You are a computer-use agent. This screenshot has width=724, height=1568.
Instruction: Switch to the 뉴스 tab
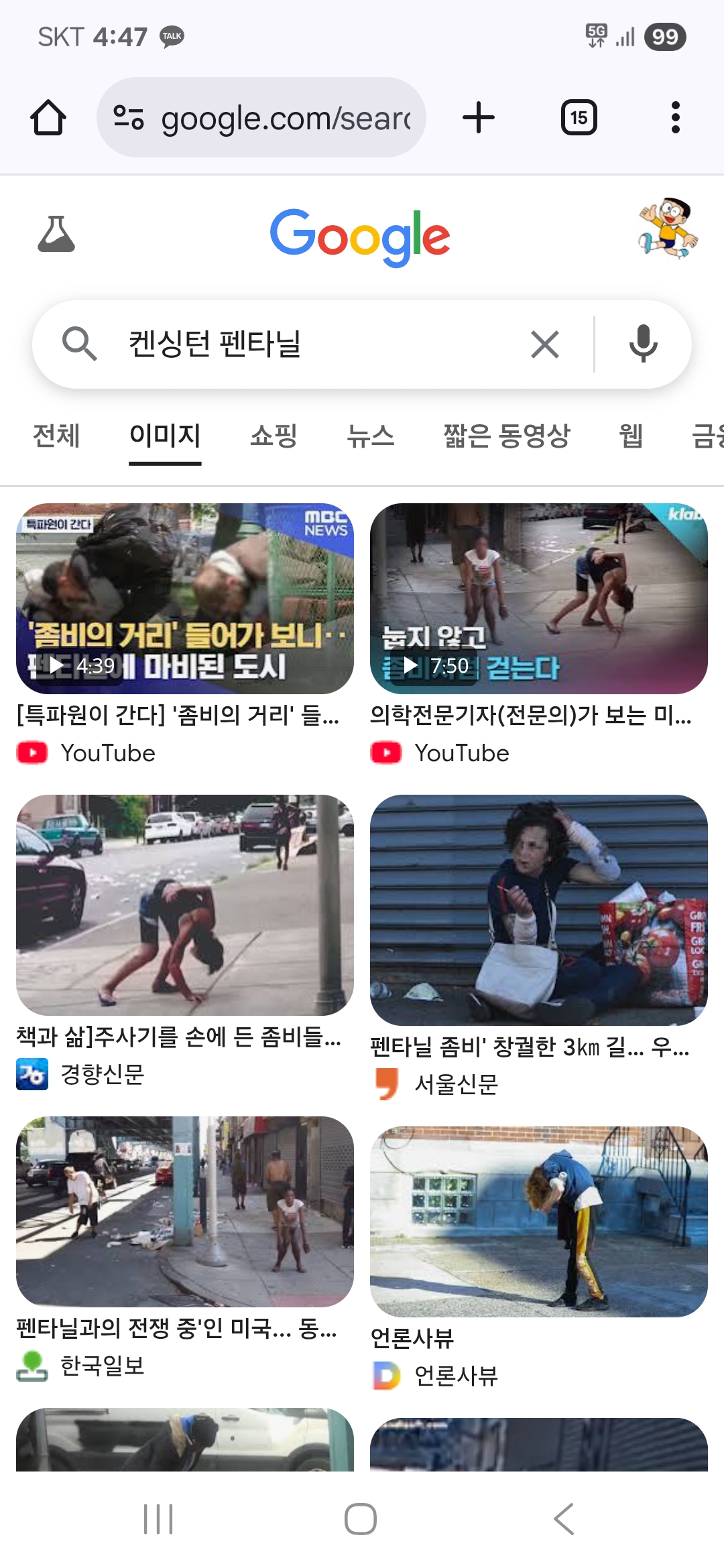coord(371,436)
